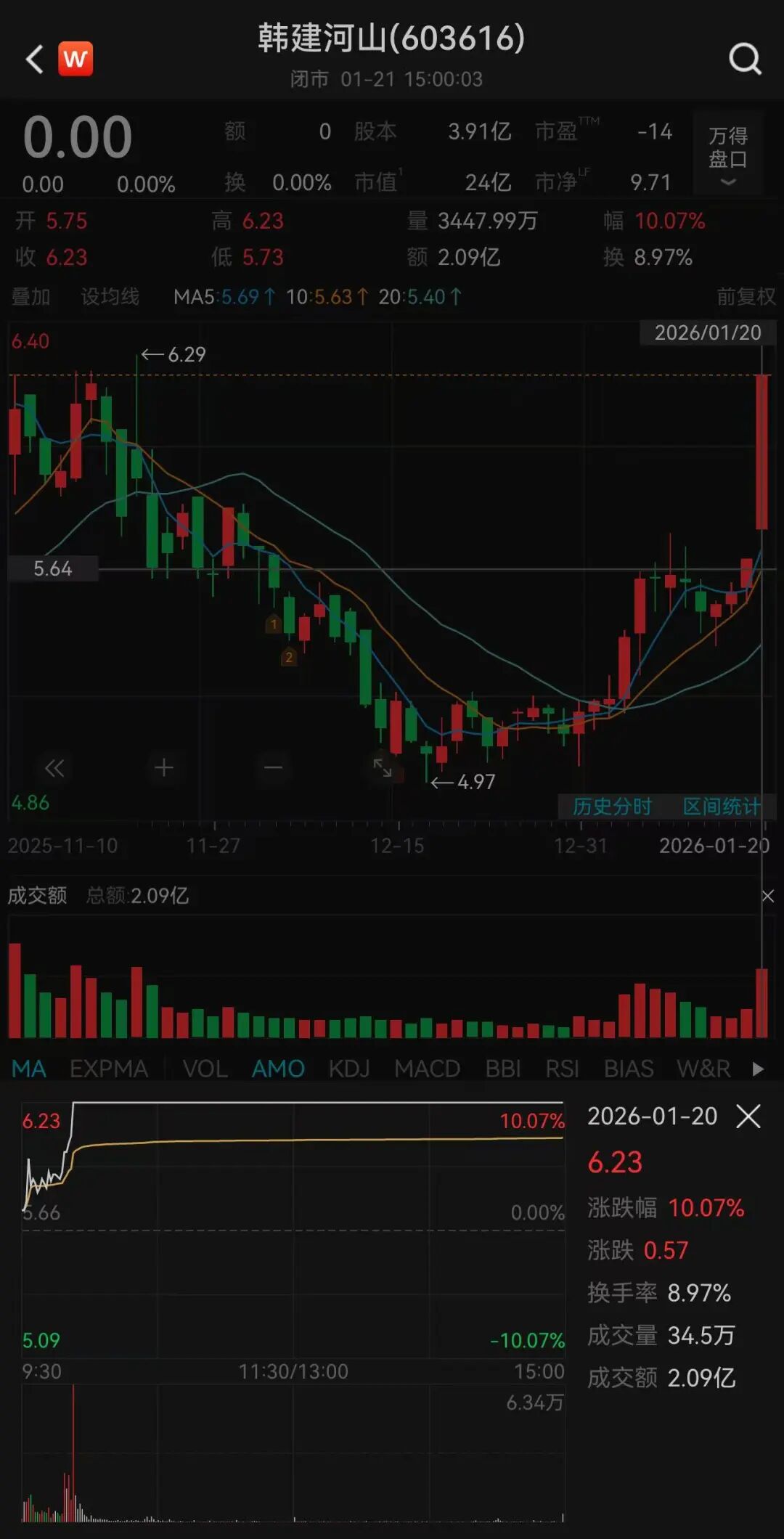The height and width of the screenshot is (1539, 784).
Task: Shift chart earlier with double-arrow icon
Action: pyautogui.click(x=54, y=767)
